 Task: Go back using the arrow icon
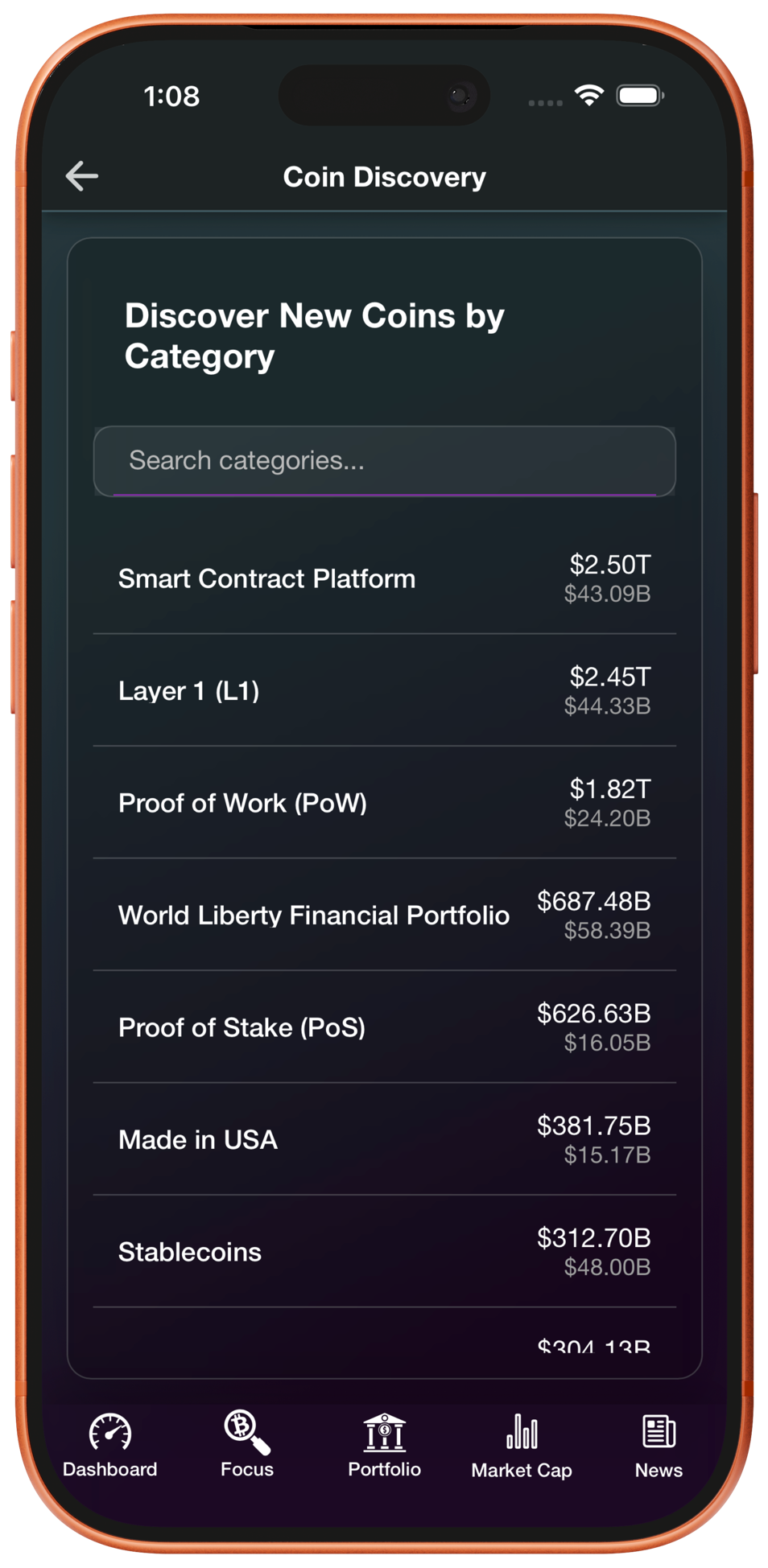pyautogui.click(x=82, y=176)
